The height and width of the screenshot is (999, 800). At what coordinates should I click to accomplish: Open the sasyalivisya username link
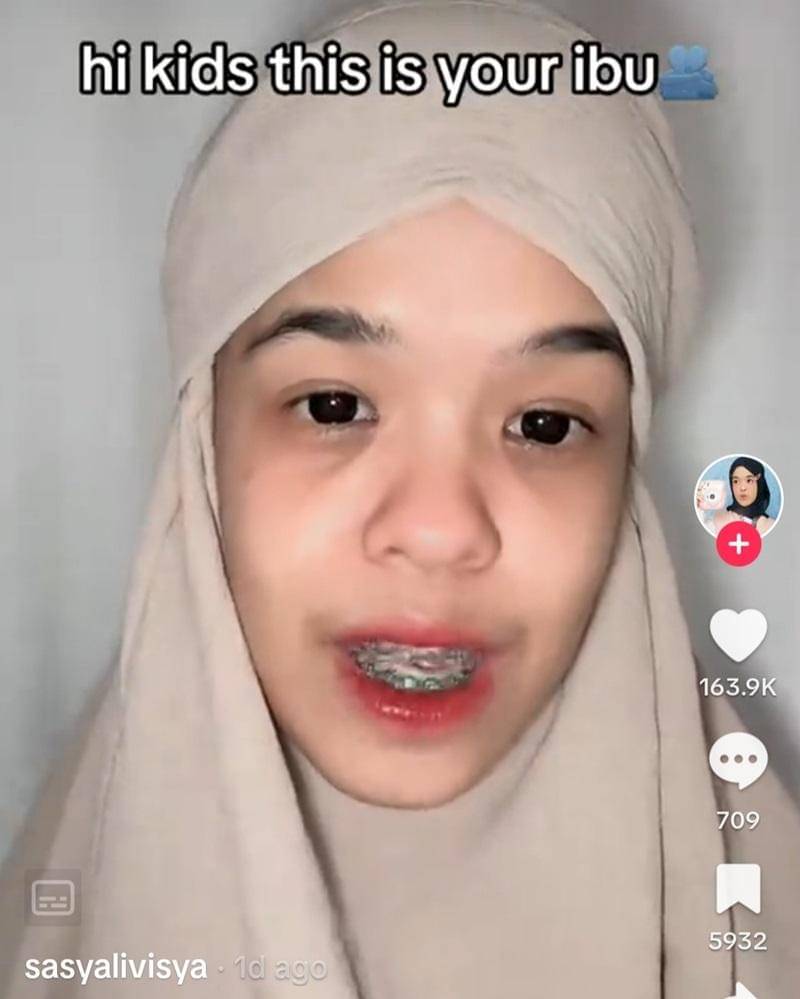click(x=115, y=968)
